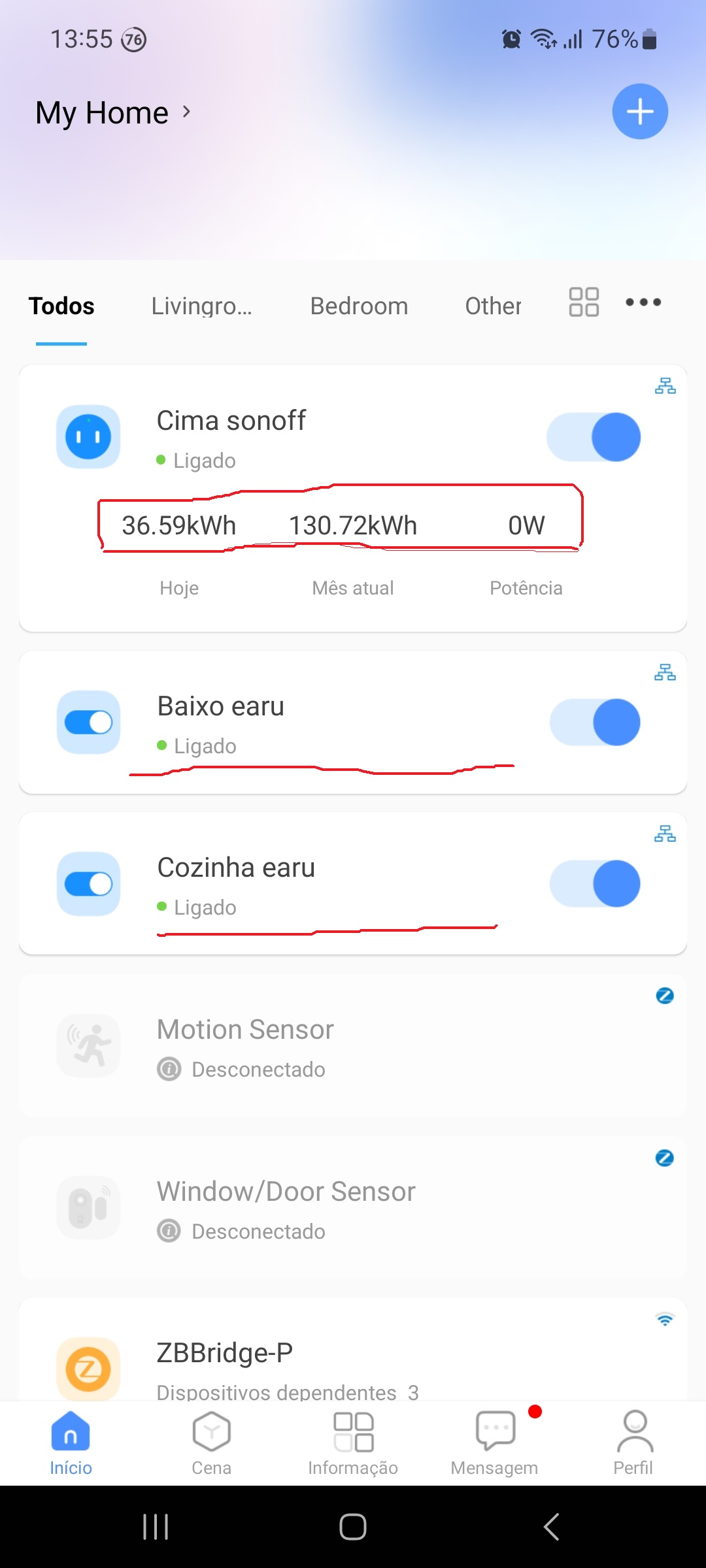Turn off the Cima sonoff switch
The height and width of the screenshot is (1568, 706).
click(x=594, y=437)
